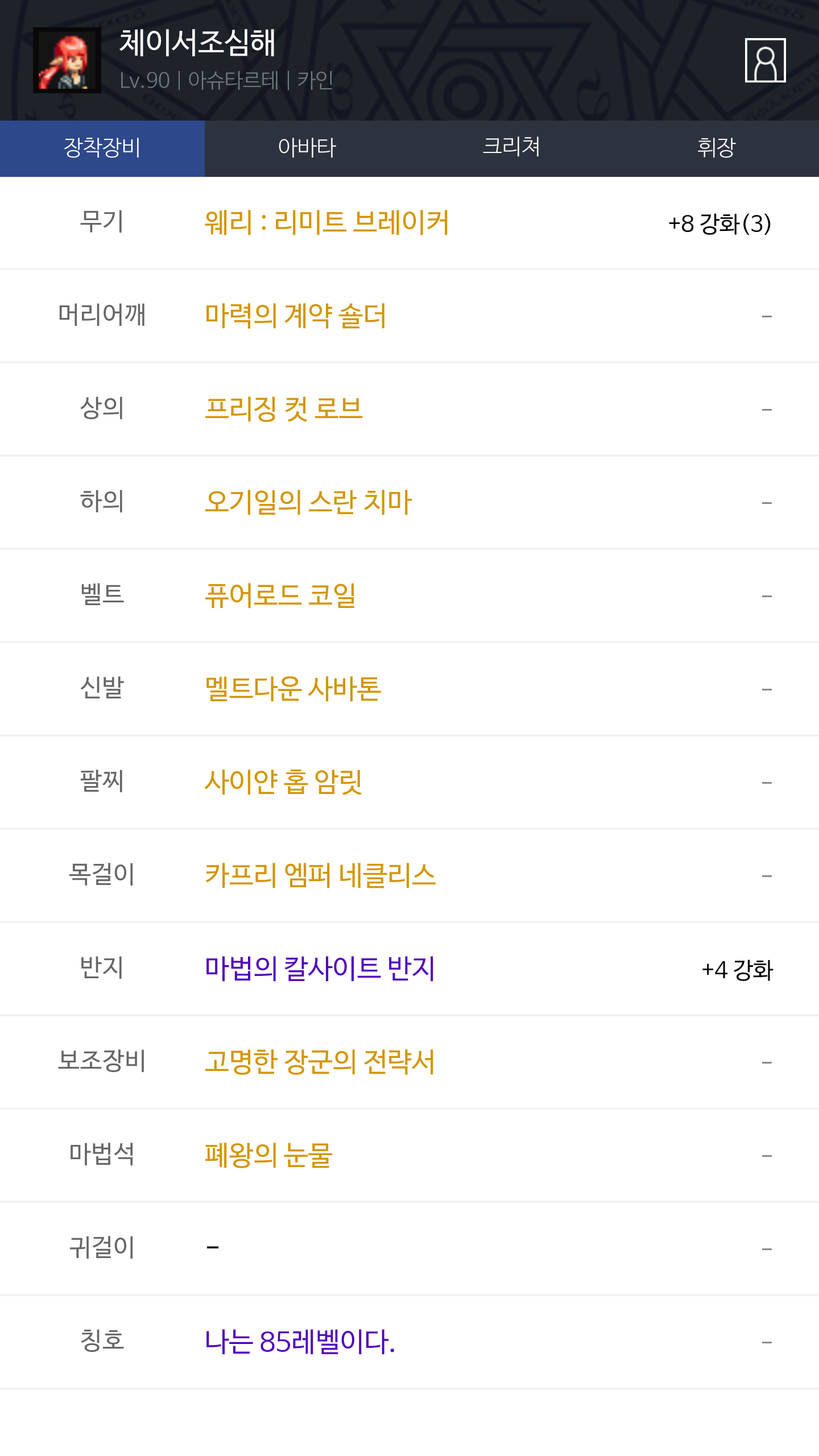Open the character profile icon
This screenshot has height=1456, width=819.
[765, 60]
